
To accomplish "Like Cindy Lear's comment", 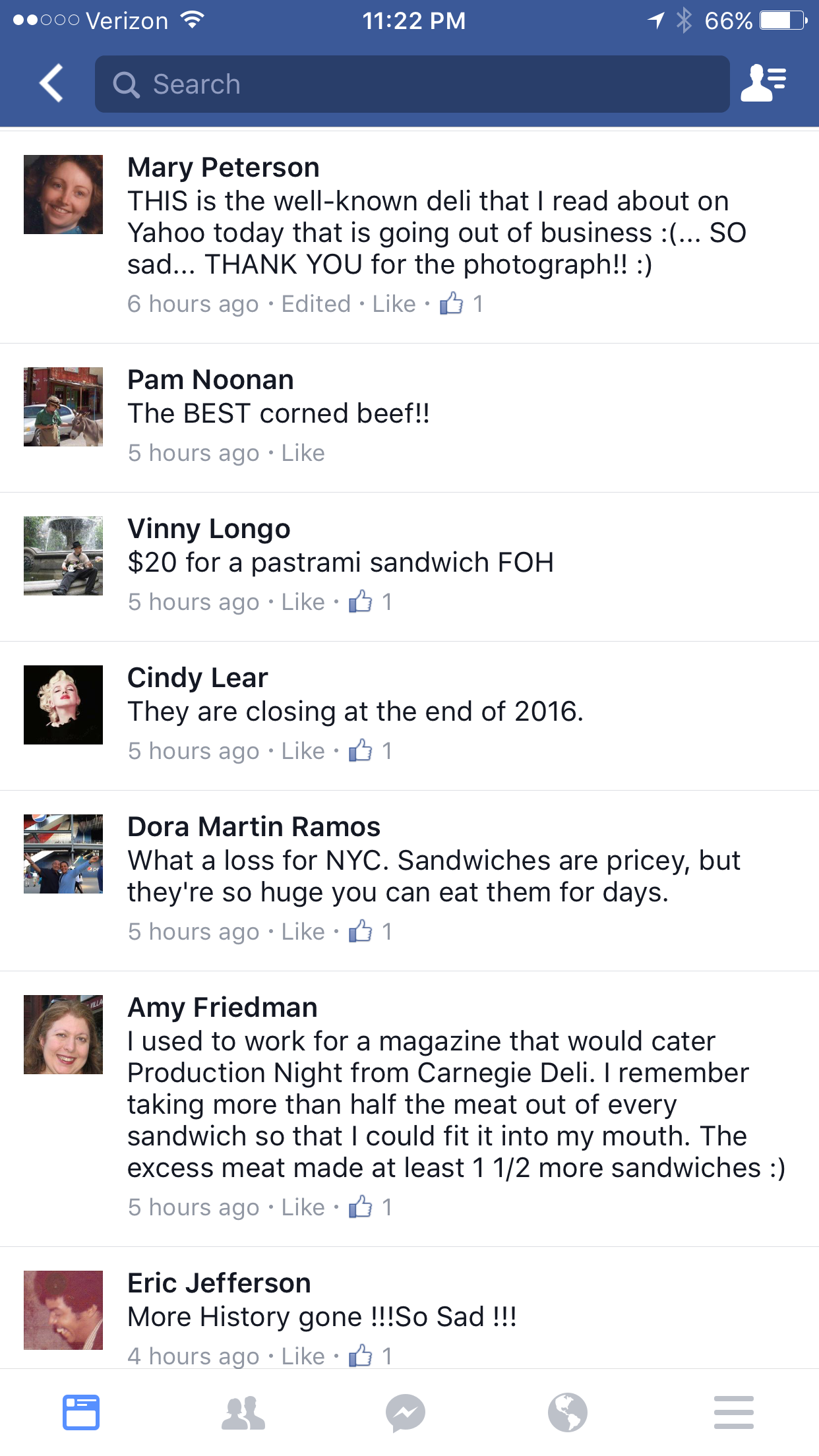I will coord(303,751).
